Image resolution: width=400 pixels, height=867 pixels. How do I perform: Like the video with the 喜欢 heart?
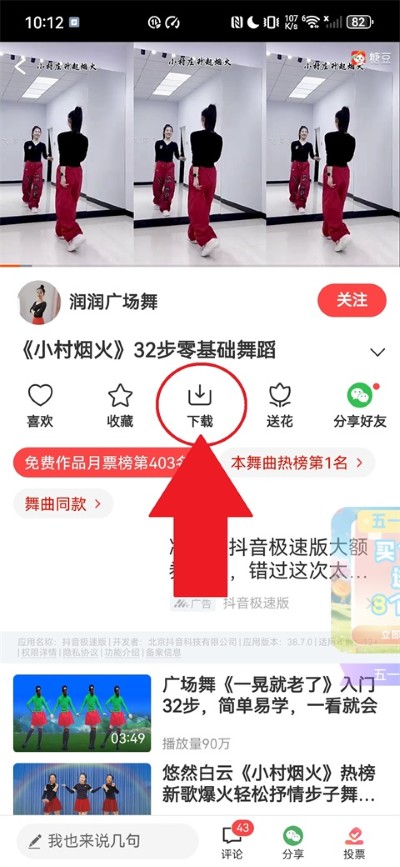click(40, 406)
